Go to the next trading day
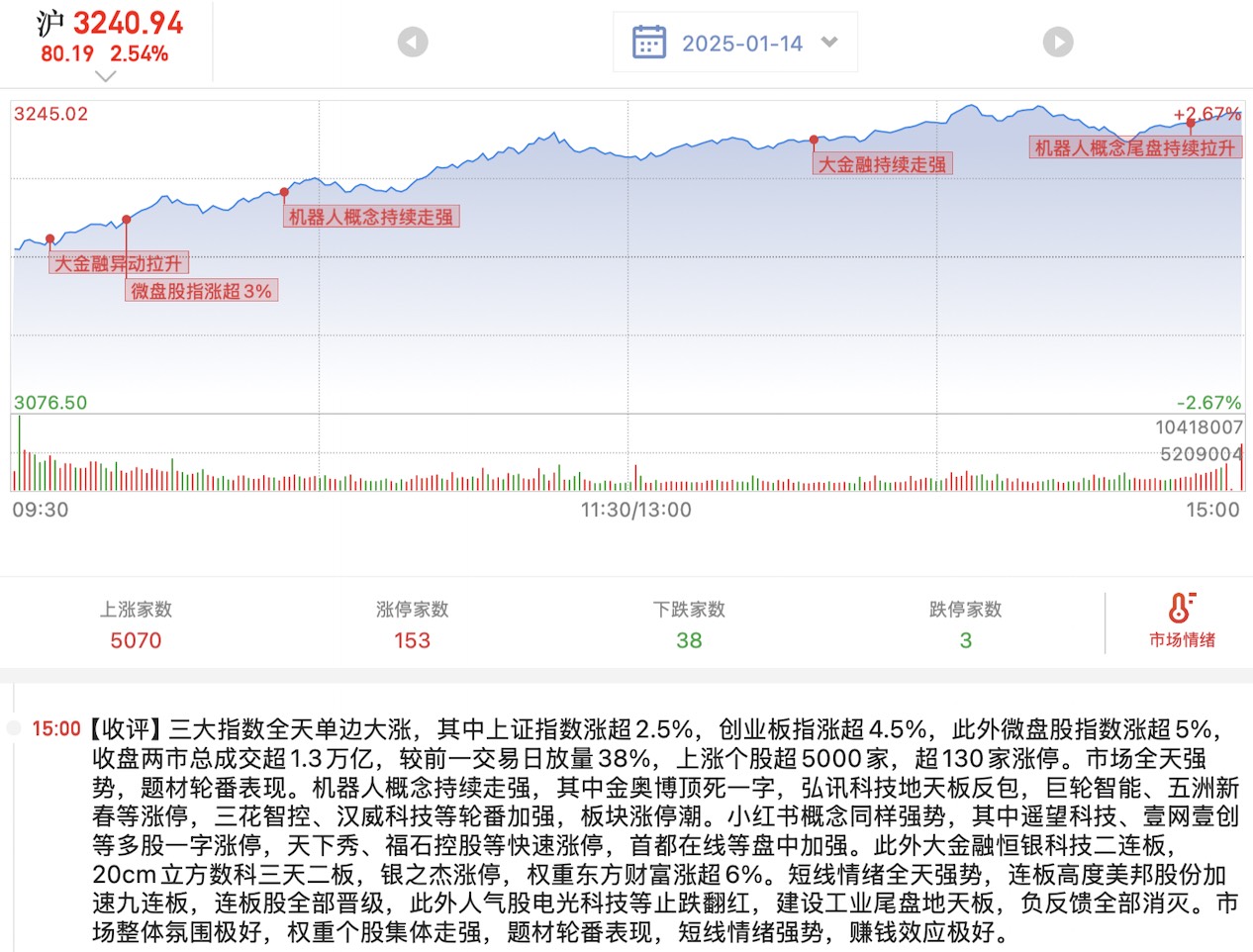Screen dimensions: 1253x952 (1057, 43)
